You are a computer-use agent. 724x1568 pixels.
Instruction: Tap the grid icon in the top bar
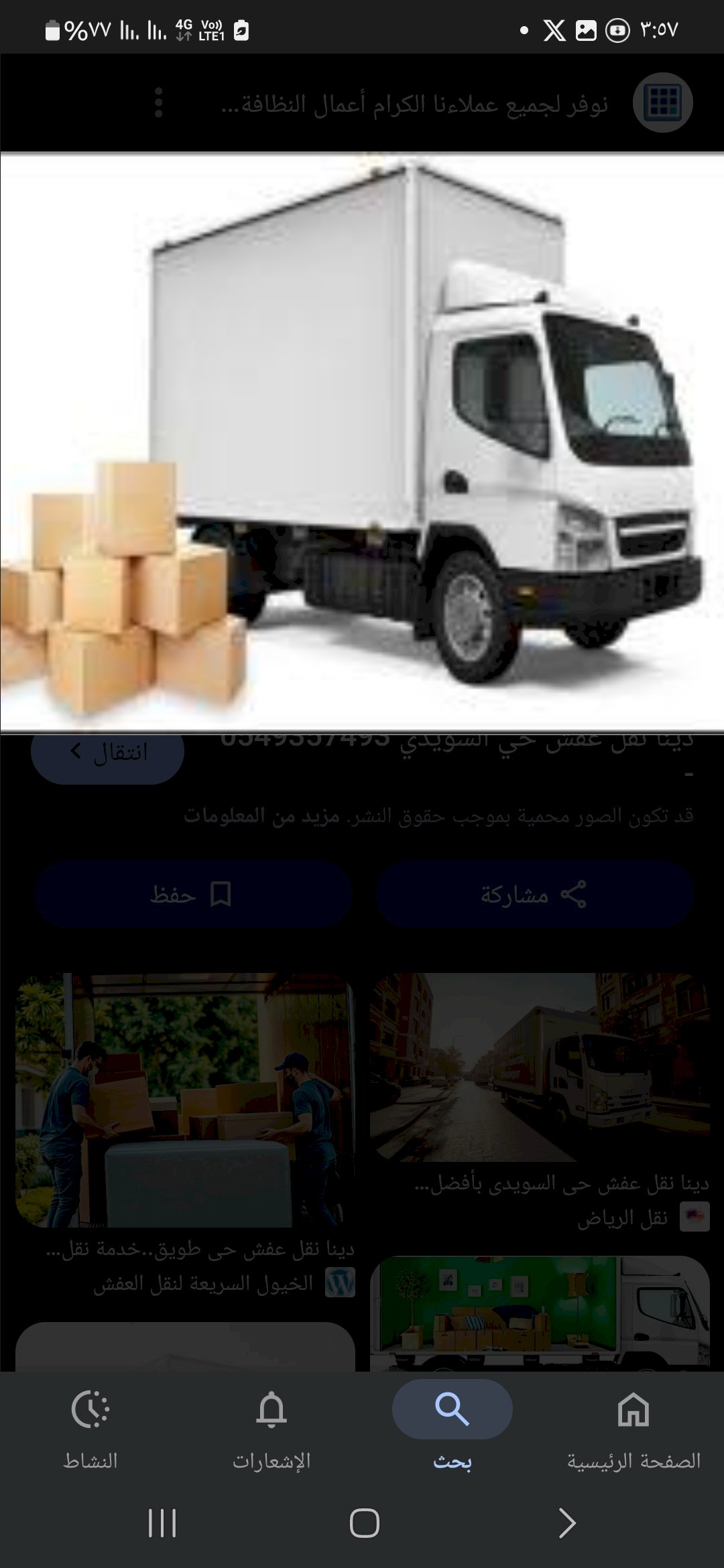click(662, 103)
